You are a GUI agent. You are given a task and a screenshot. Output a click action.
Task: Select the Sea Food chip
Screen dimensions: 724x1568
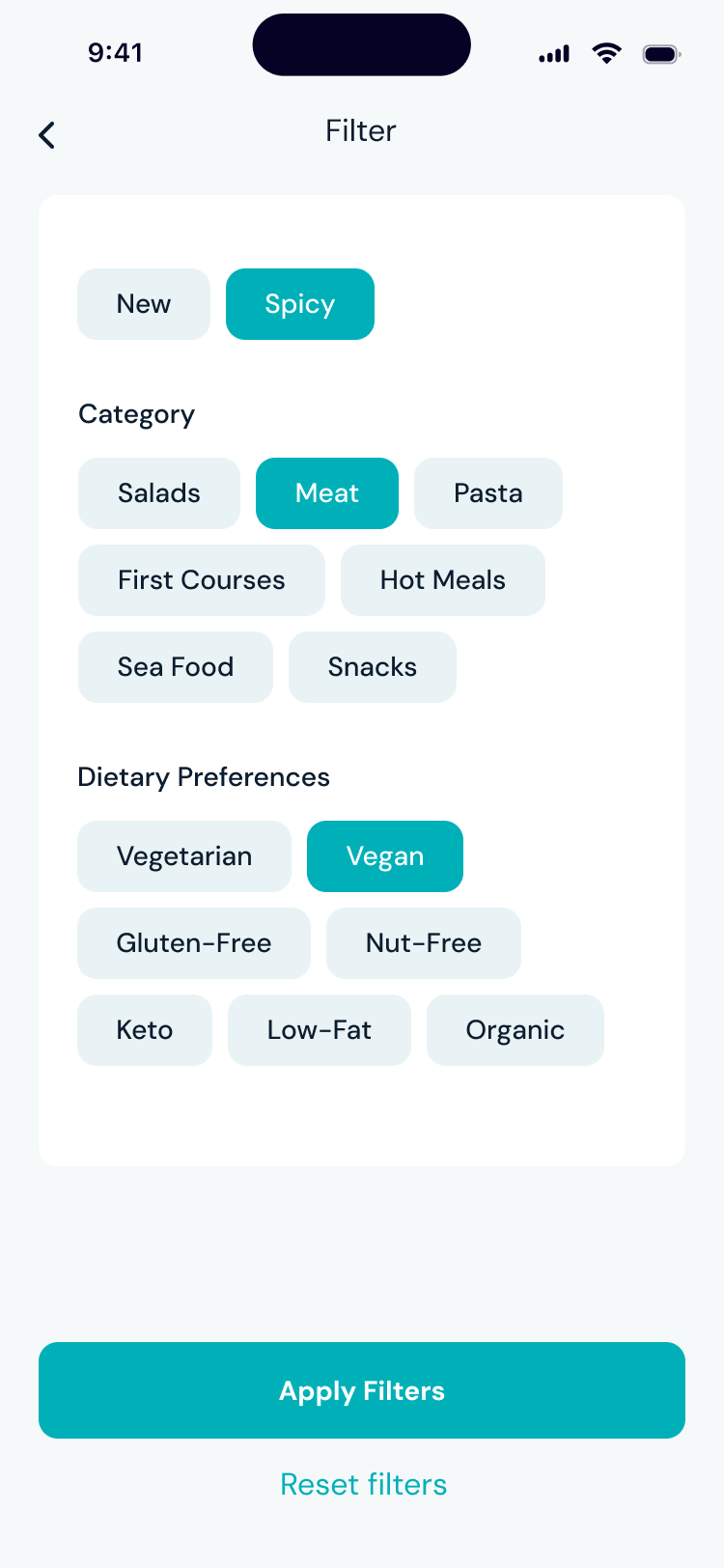(x=176, y=667)
